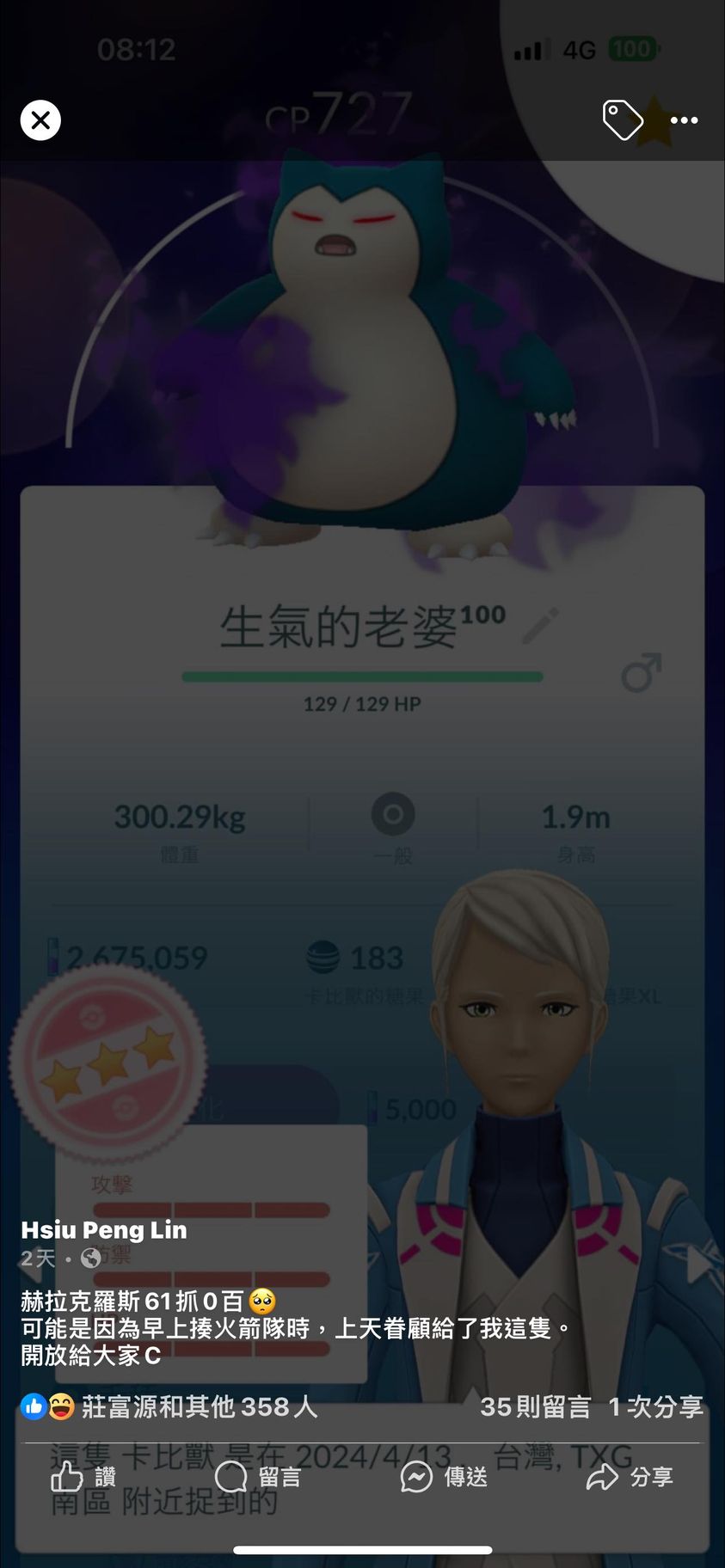725x1568 pixels.
Task: Open the 35則留言 comments list
Action: [x=535, y=1407]
